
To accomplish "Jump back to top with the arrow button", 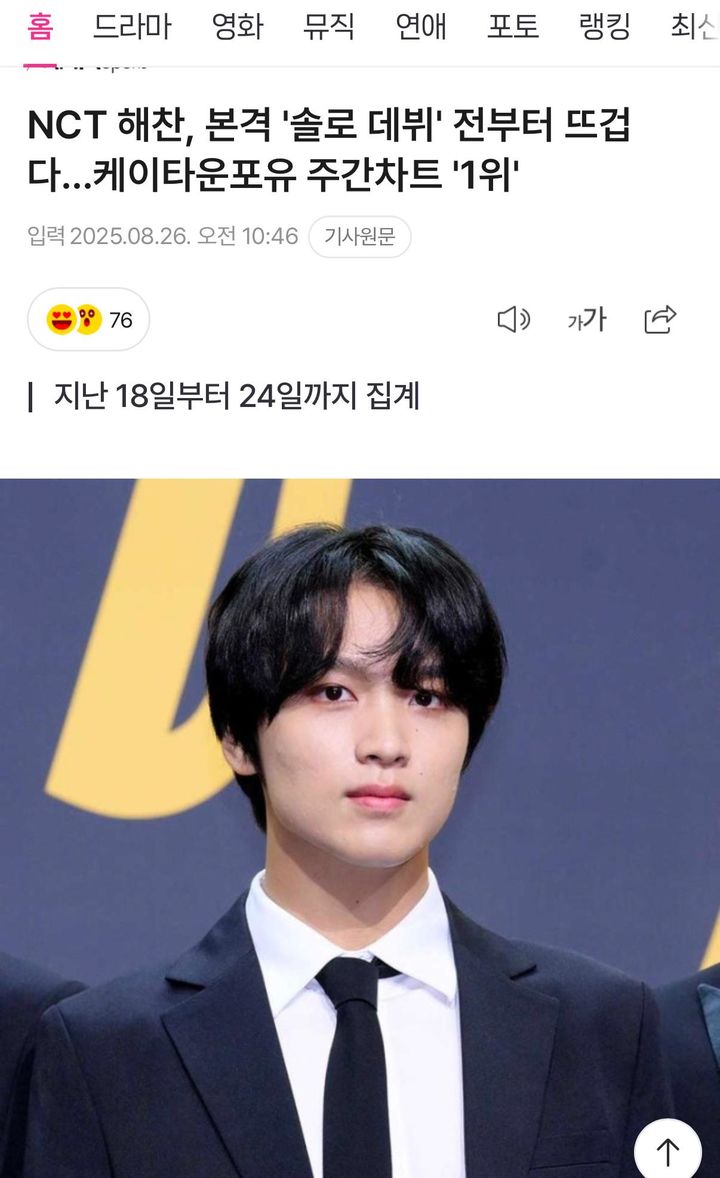I will [667, 1149].
